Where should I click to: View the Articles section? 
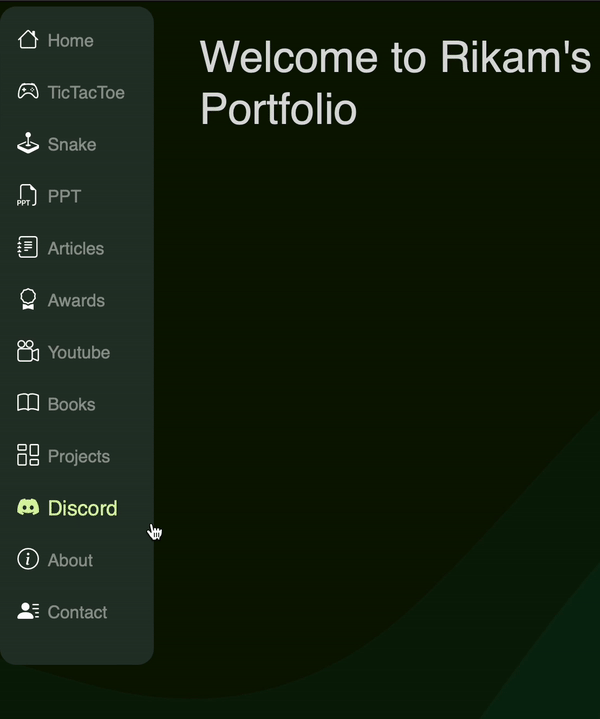75,249
